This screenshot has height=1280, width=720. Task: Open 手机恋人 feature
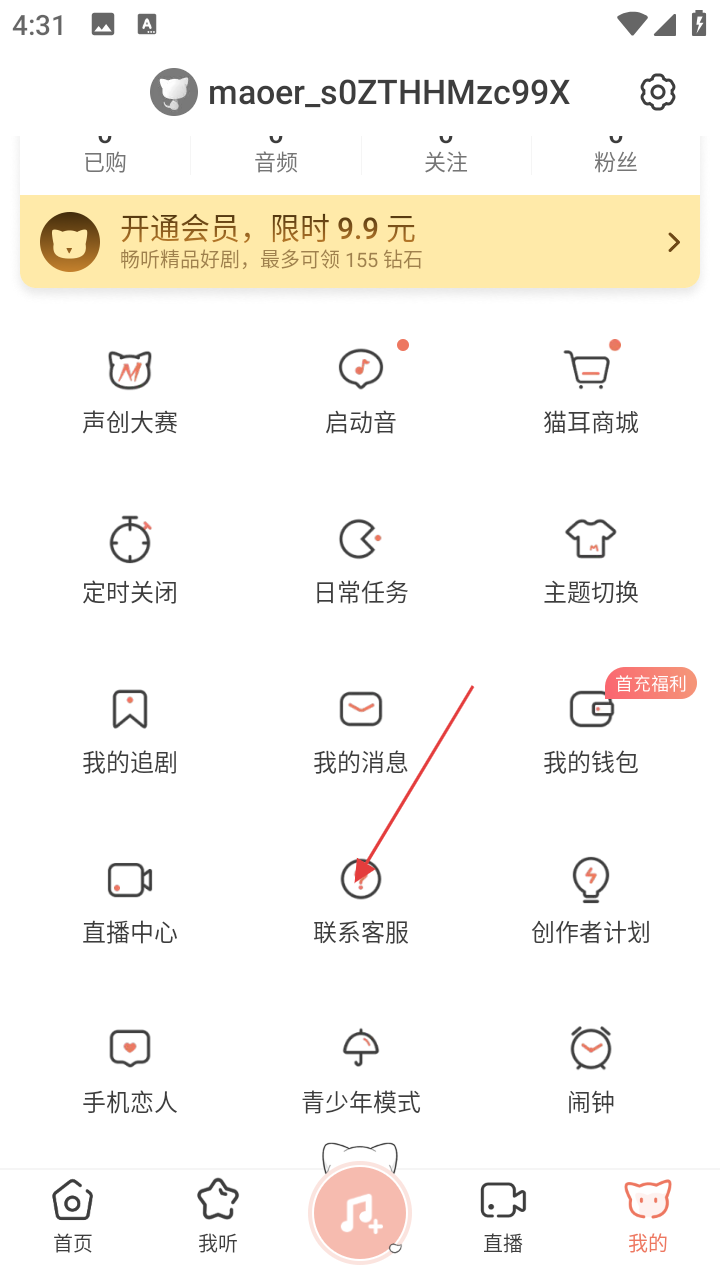(x=130, y=1072)
